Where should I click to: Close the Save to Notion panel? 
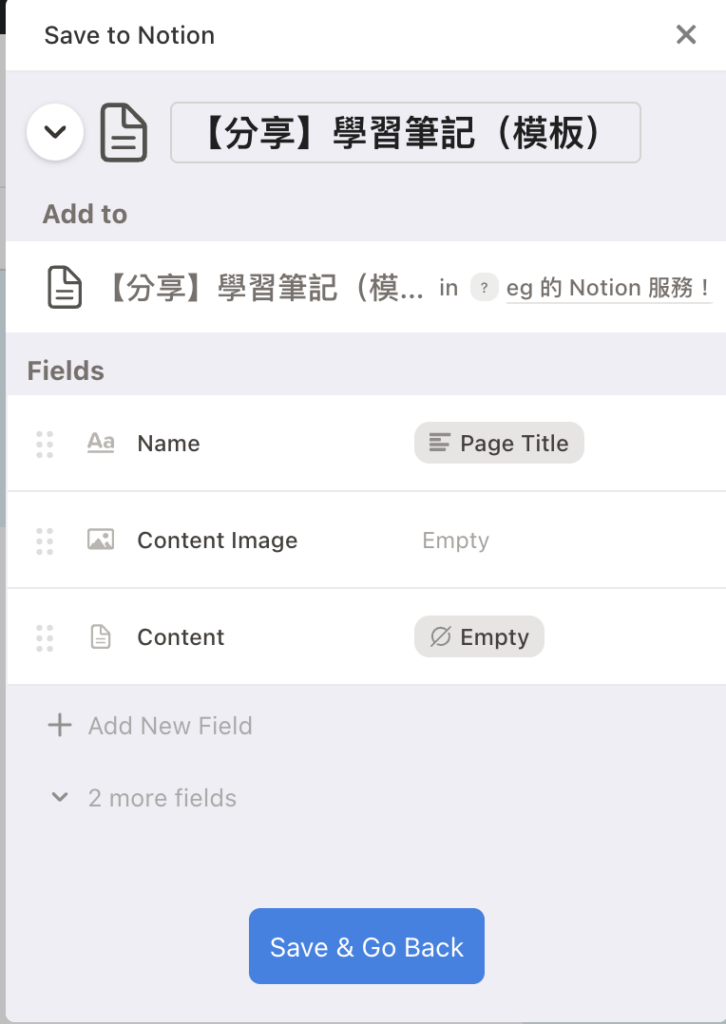(x=686, y=35)
